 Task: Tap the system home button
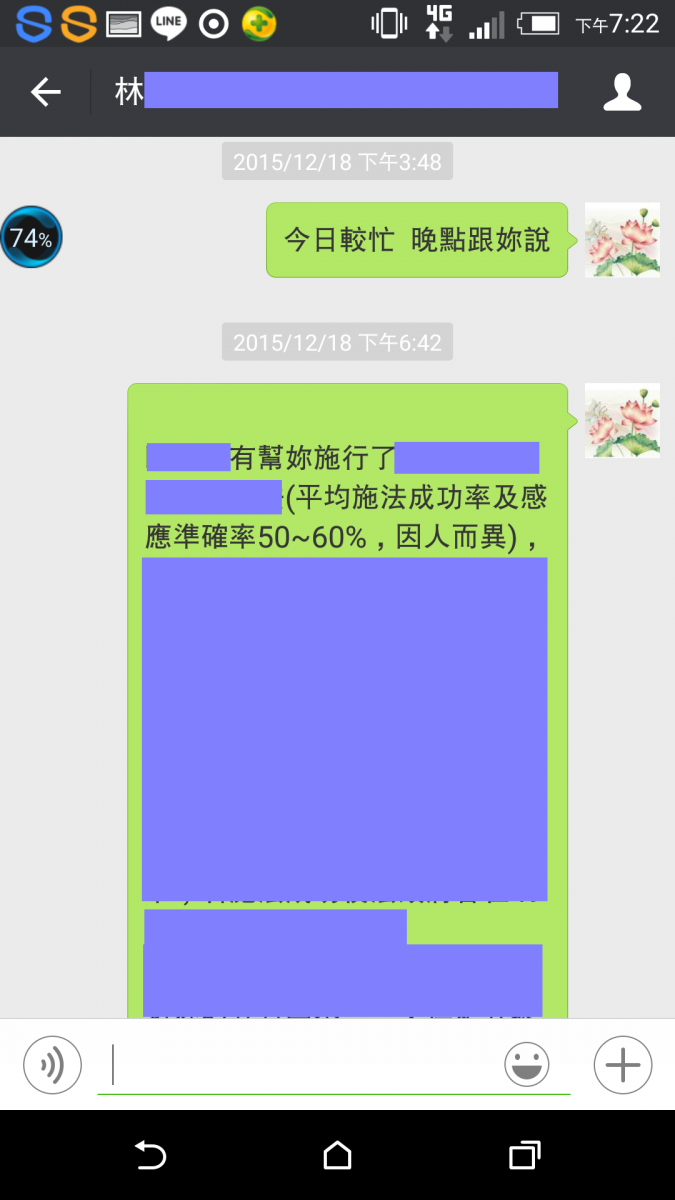click(337, 1156)
